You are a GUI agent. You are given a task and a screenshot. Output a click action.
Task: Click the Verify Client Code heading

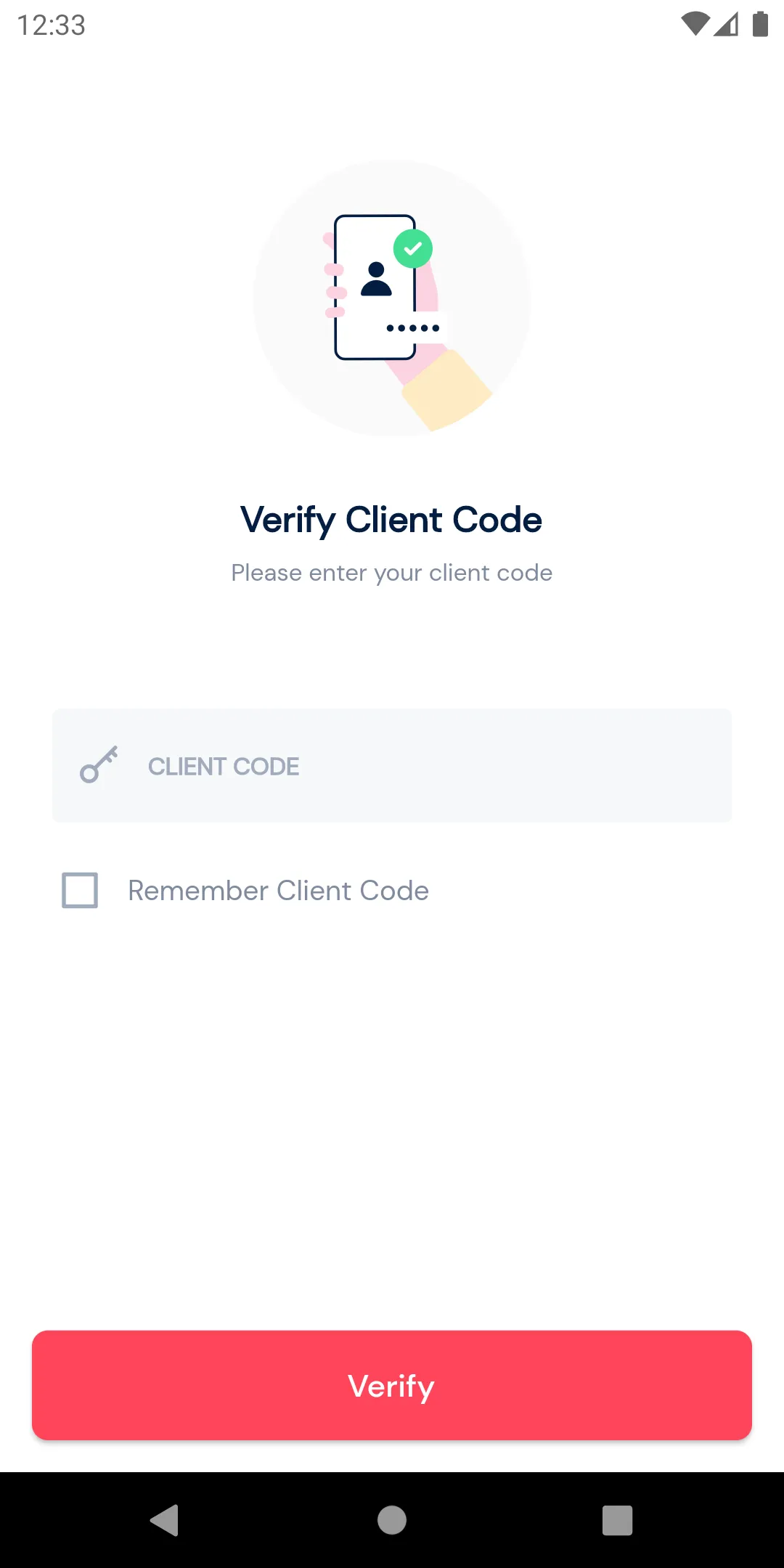[x=392, y=519]
